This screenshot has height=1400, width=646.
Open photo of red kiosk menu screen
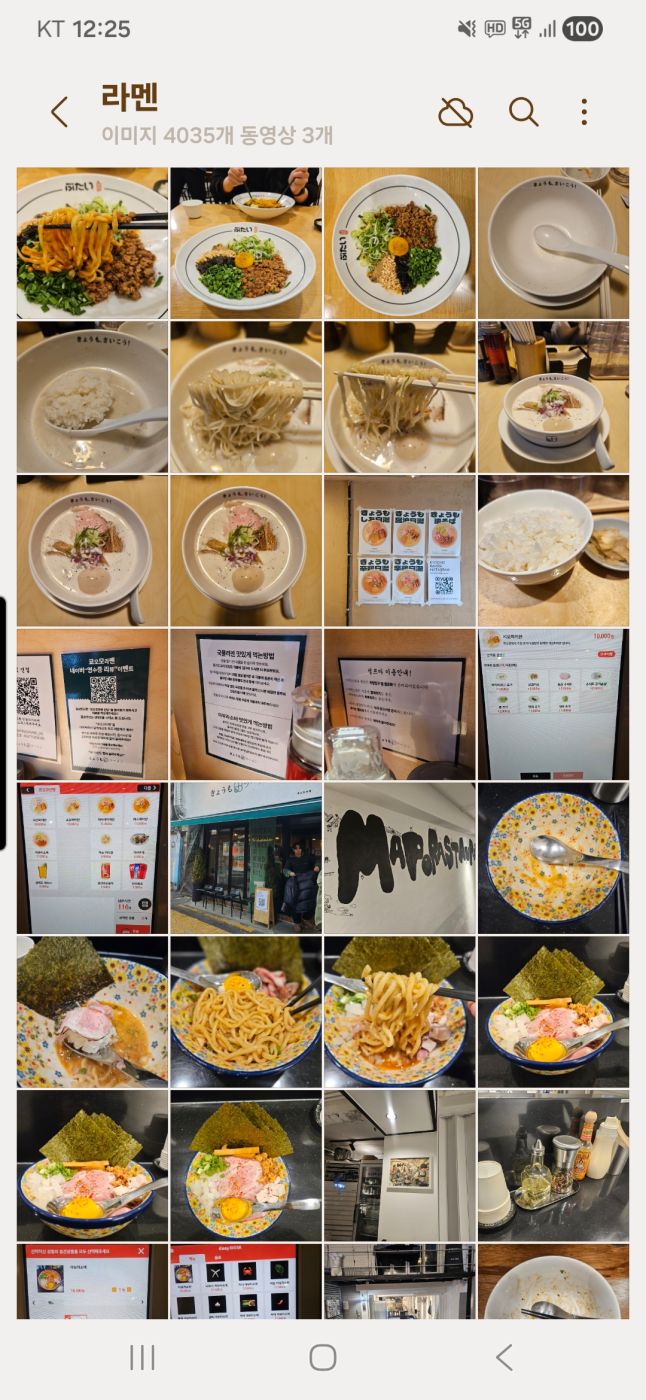point(92,858)
